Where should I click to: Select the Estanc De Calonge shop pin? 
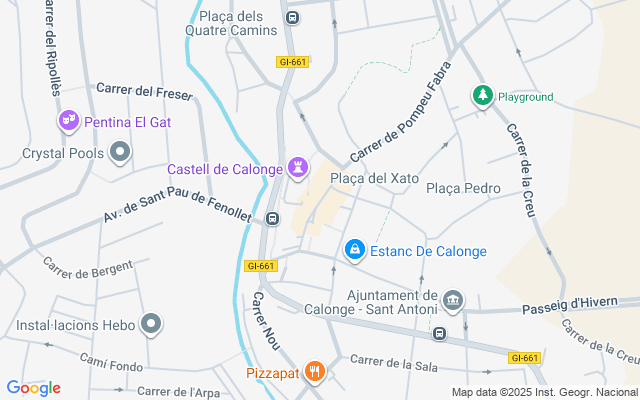[354, 250]
